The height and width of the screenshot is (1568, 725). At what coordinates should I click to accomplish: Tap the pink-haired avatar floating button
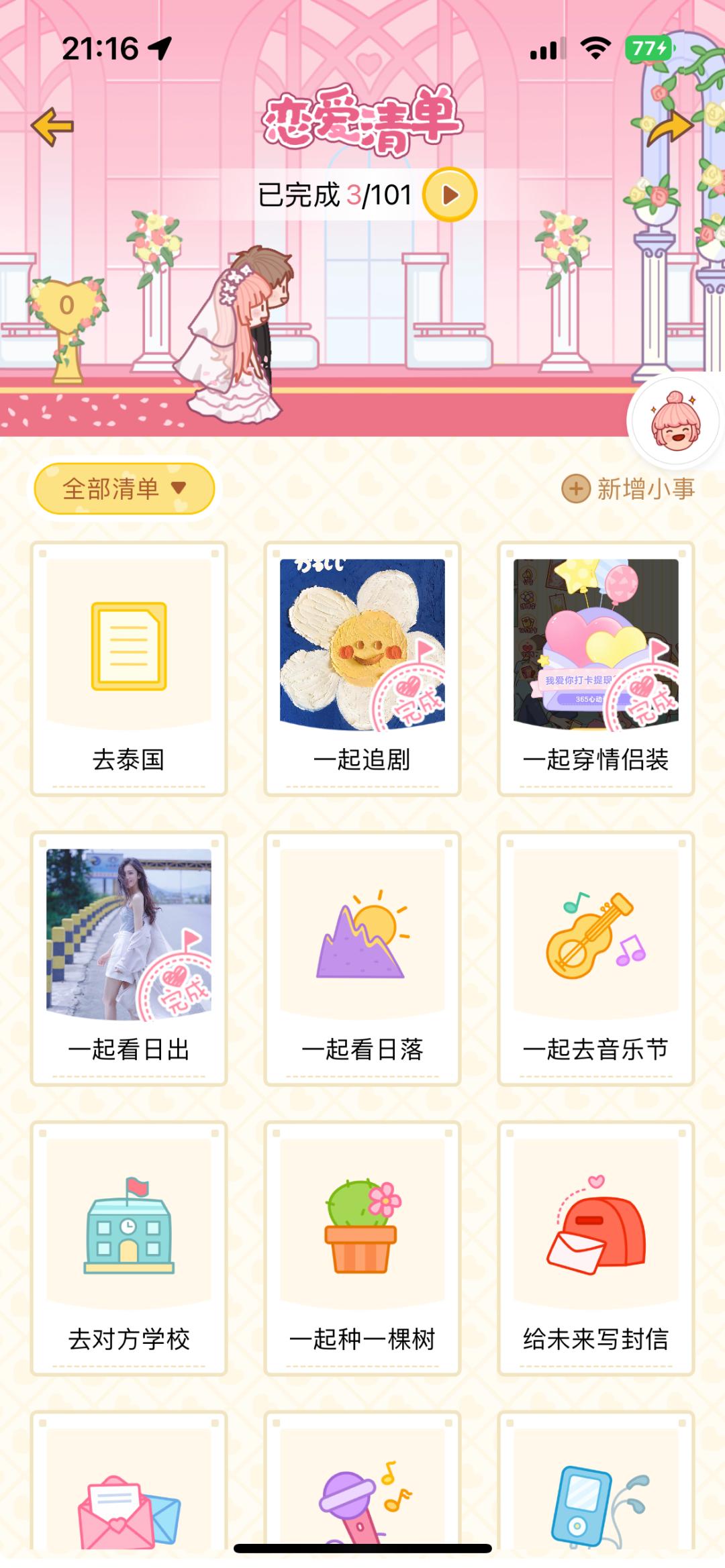click(x=675, y=421)
